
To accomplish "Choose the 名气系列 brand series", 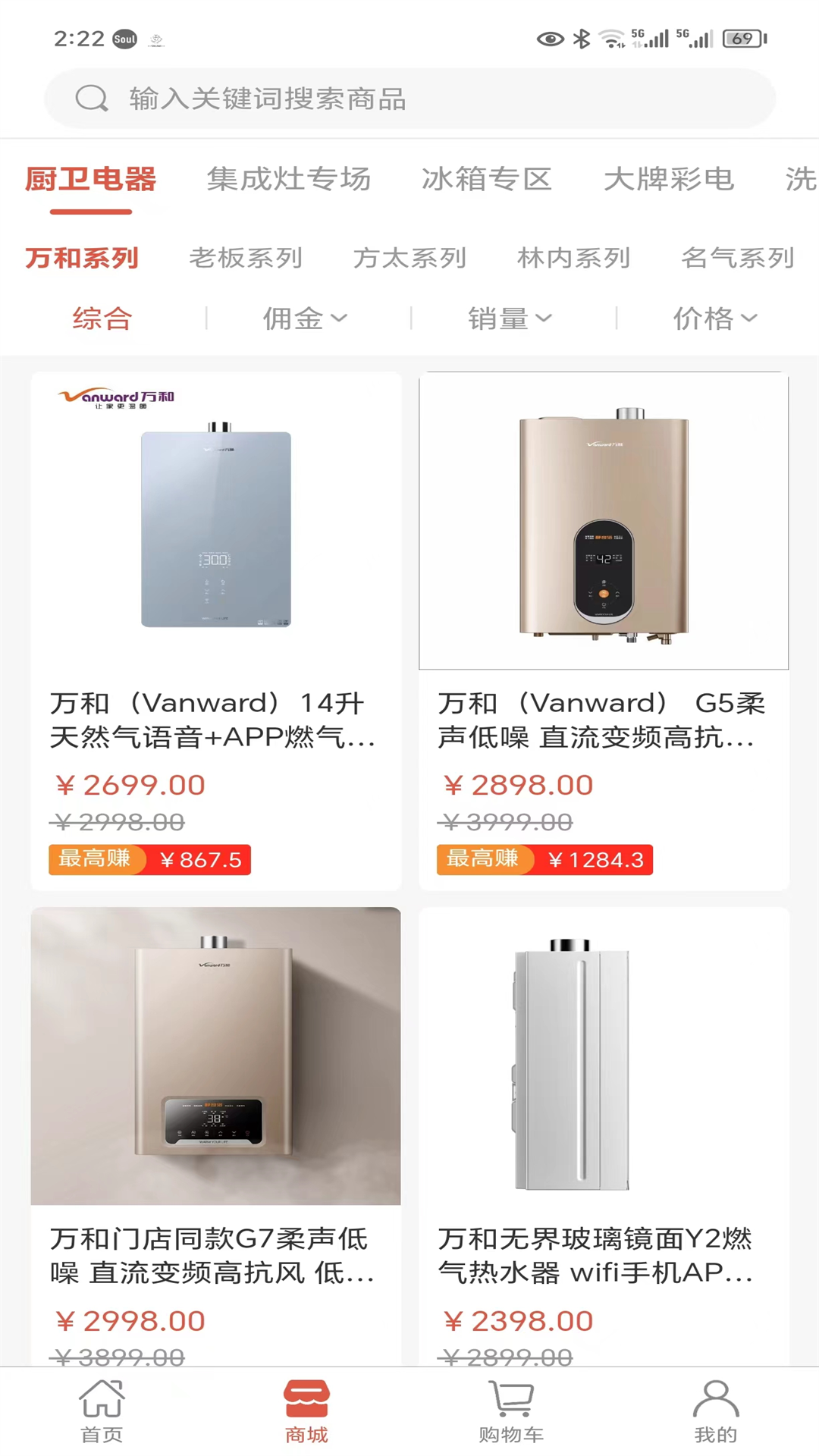I will tap(737, 259).
